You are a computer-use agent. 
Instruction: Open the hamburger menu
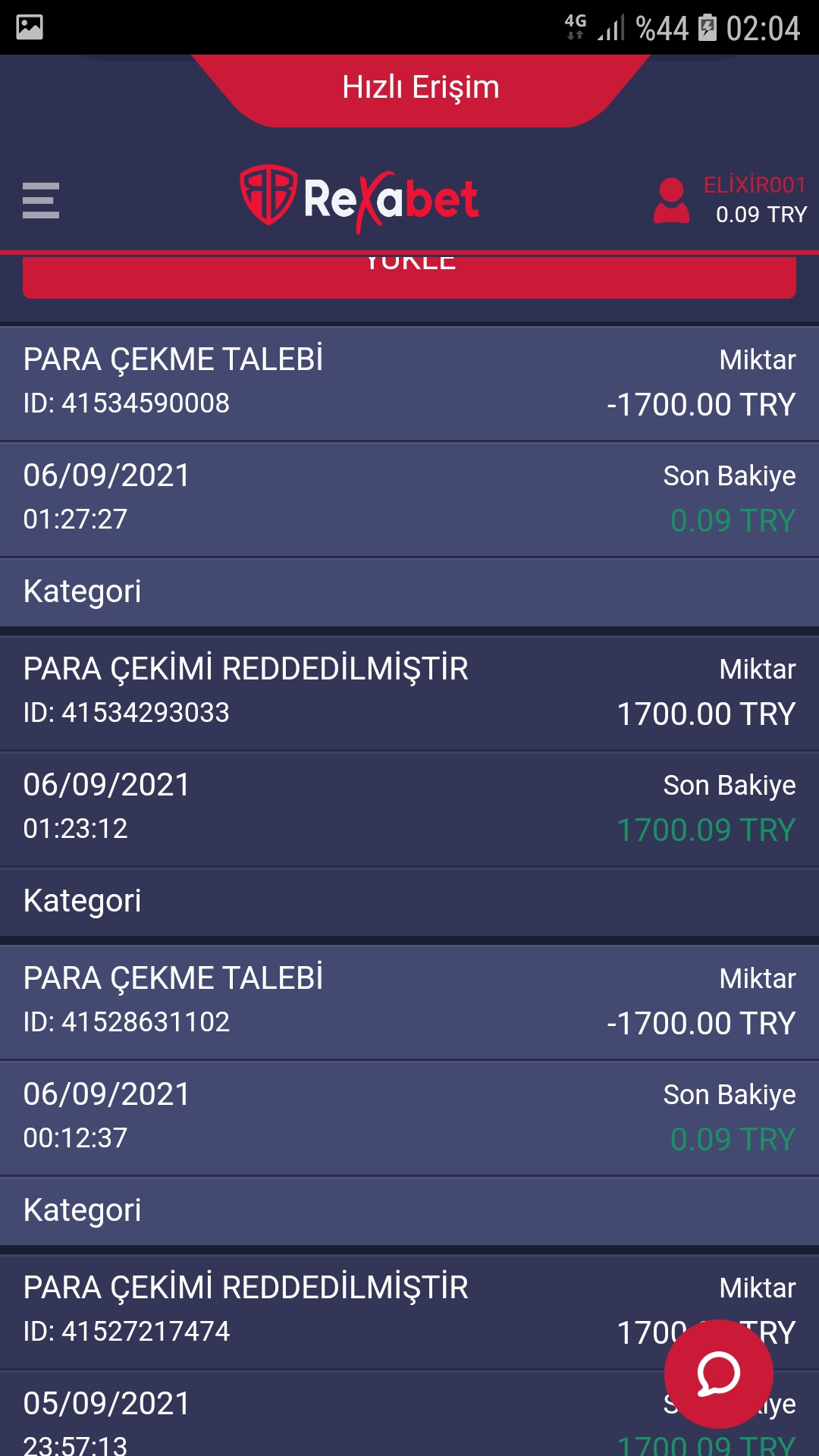pos(41,200)
